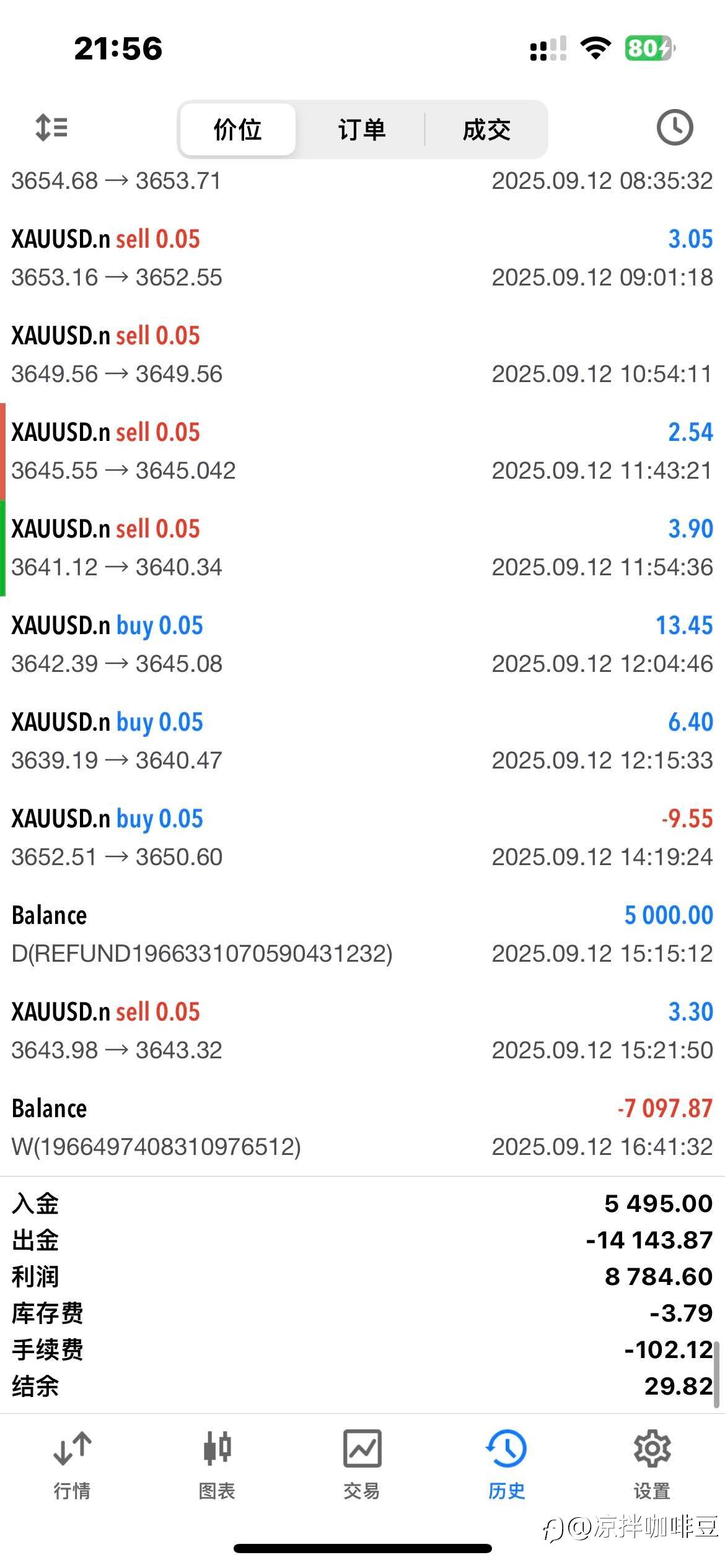Open the buy trade with profit 13.45
The height and width of the screenshot is (1568, 725).
tap(362, 645)
